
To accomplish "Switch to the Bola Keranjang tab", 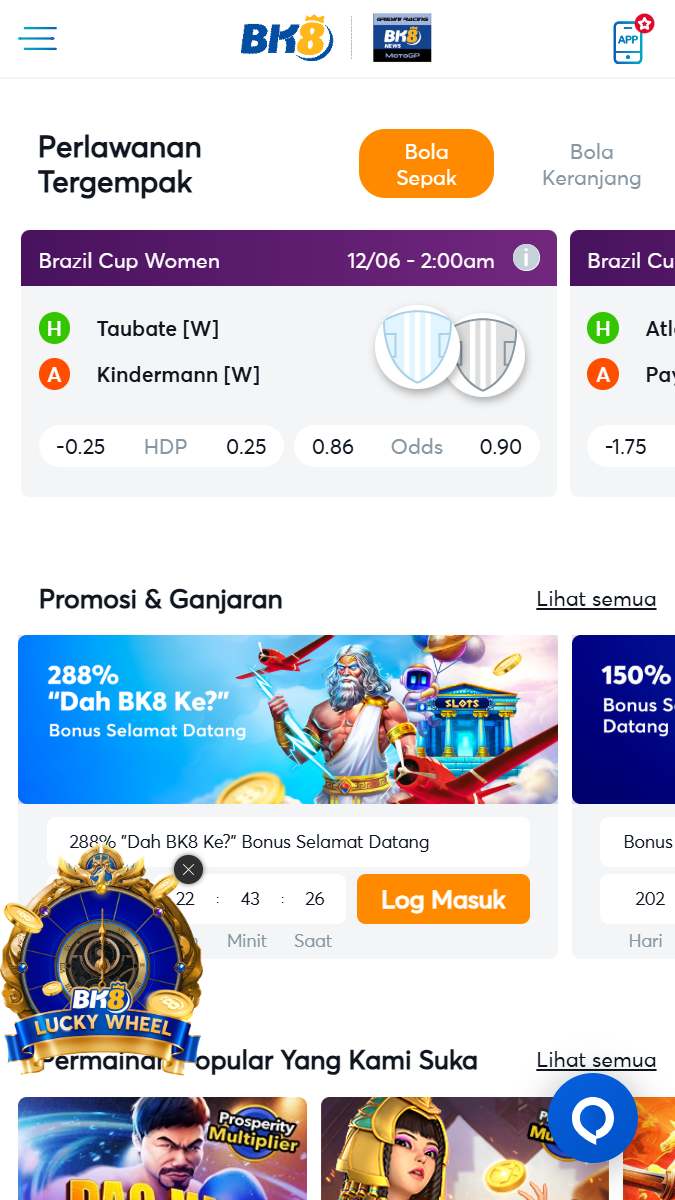I will tap(591, 164).
